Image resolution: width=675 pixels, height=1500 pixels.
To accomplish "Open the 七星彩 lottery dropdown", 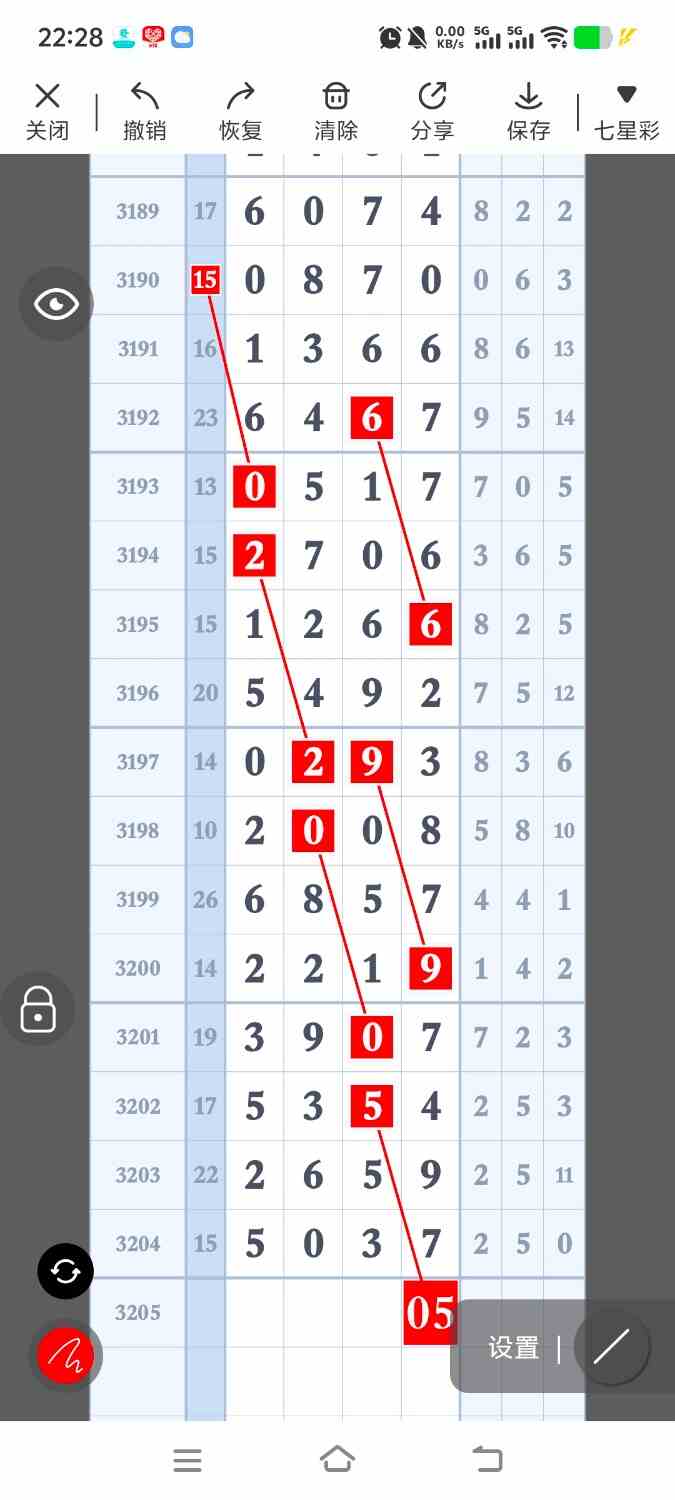I will [x=627, y=112].
